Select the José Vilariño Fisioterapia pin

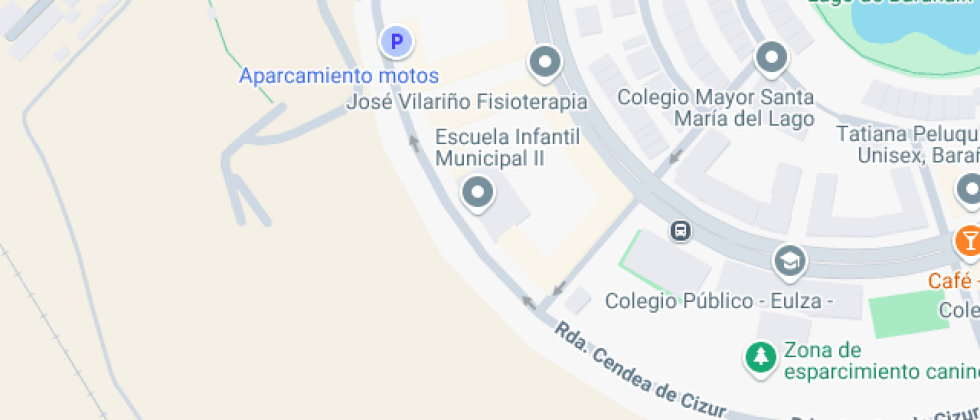click(x=544, y=62)
